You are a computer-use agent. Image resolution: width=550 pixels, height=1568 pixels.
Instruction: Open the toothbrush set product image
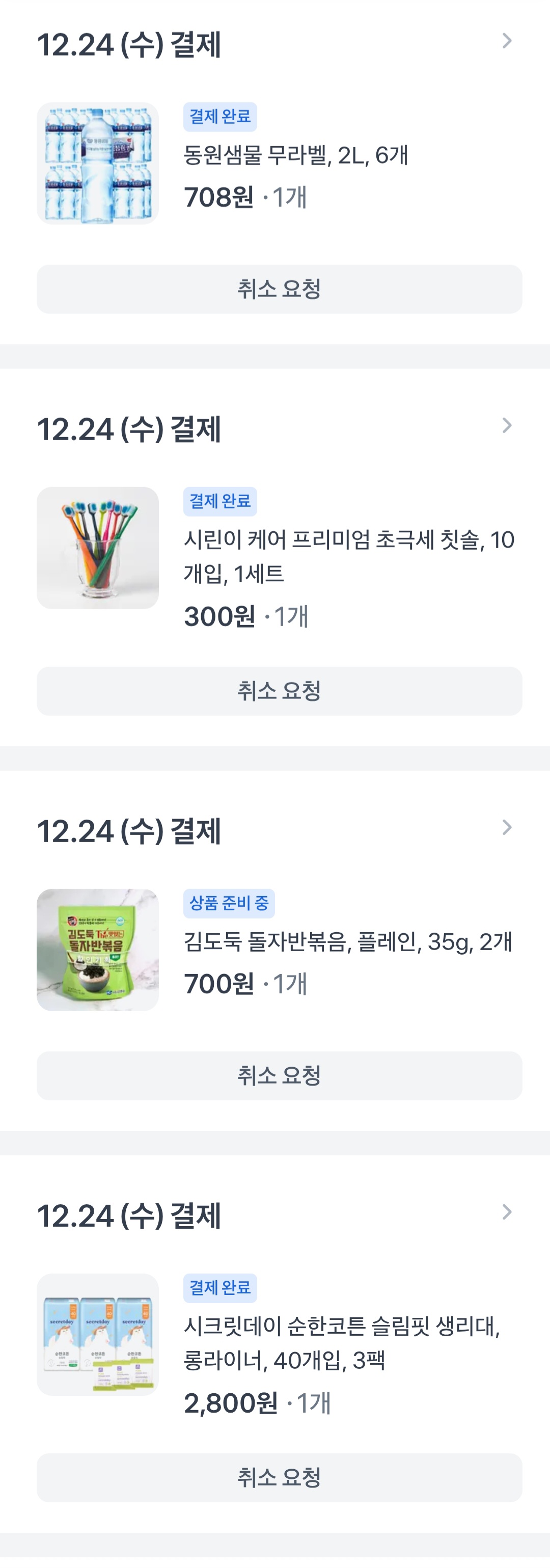[x=98, y=548]
